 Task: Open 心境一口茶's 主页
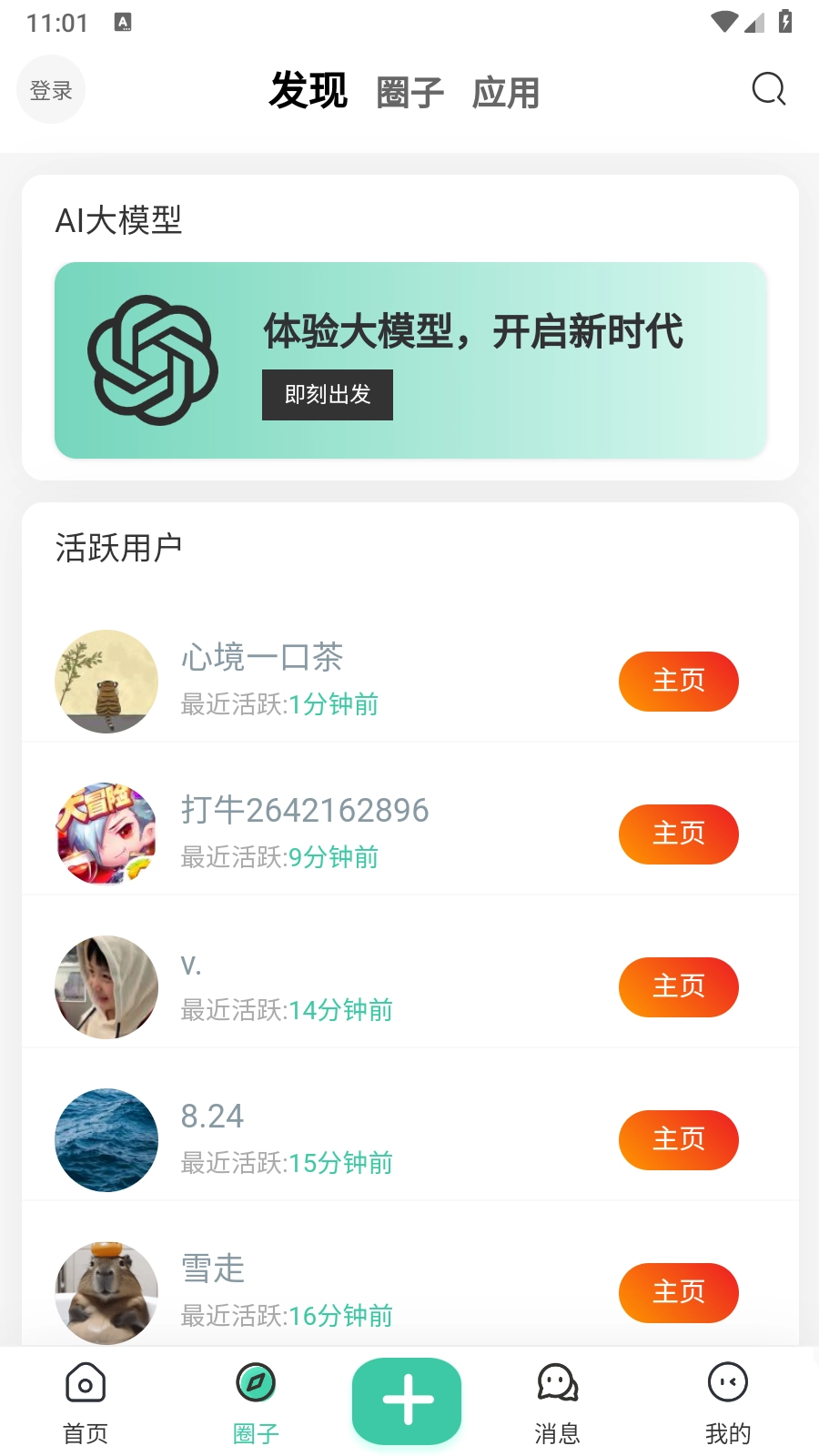coord(678,681)
